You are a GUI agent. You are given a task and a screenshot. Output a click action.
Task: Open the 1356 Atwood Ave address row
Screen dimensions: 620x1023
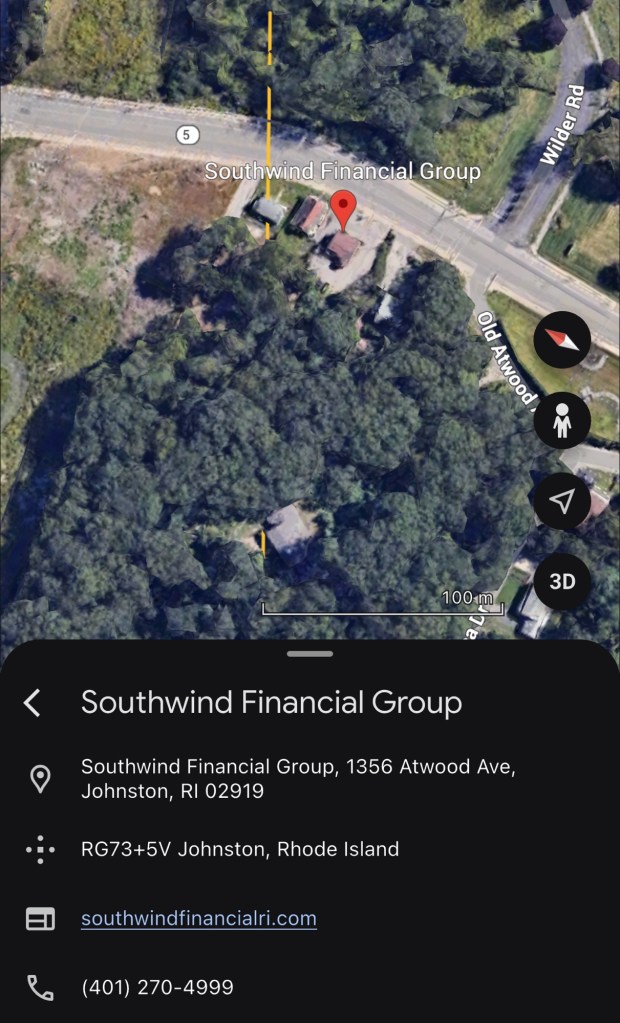pyautogui.click(x=298, y=778)
